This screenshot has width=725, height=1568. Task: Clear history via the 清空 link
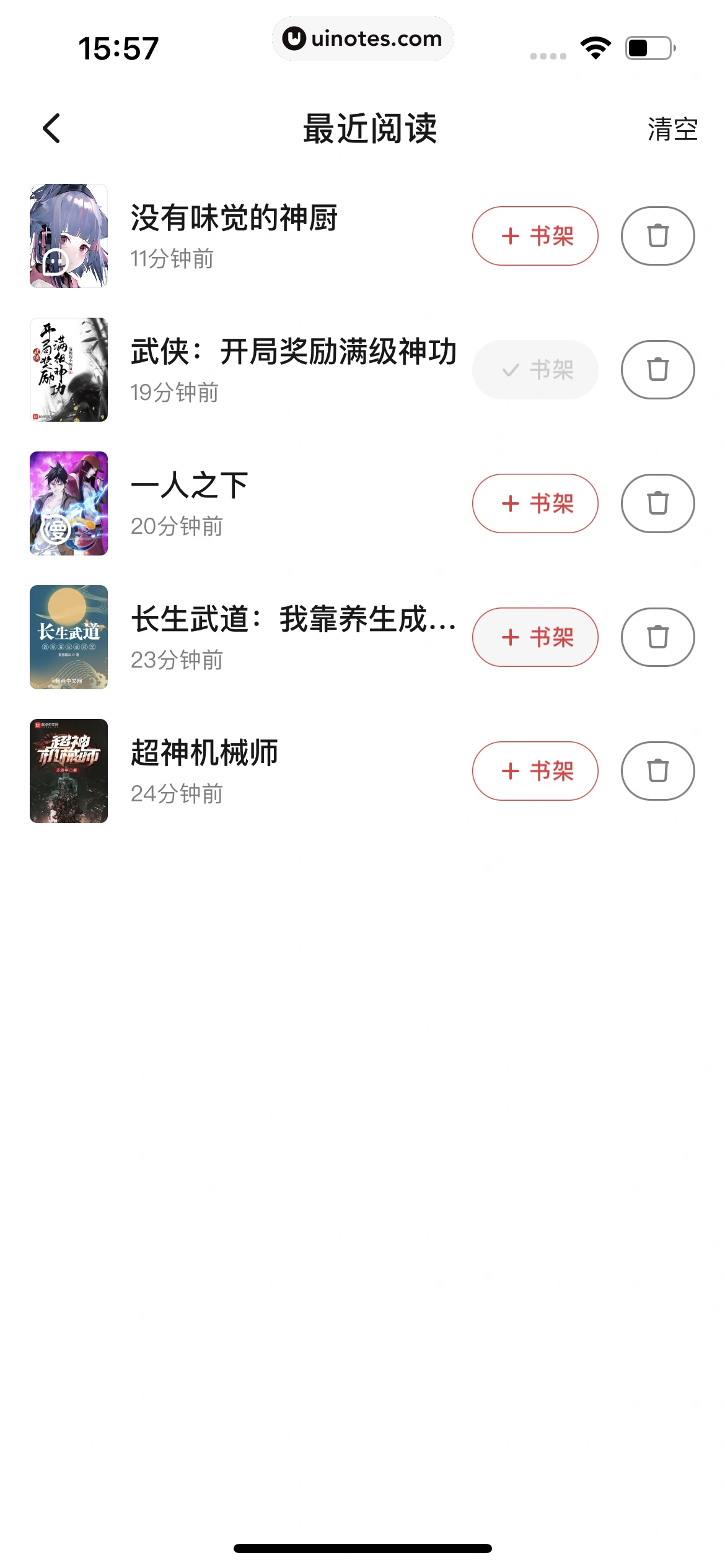click(x=670, y=130)
